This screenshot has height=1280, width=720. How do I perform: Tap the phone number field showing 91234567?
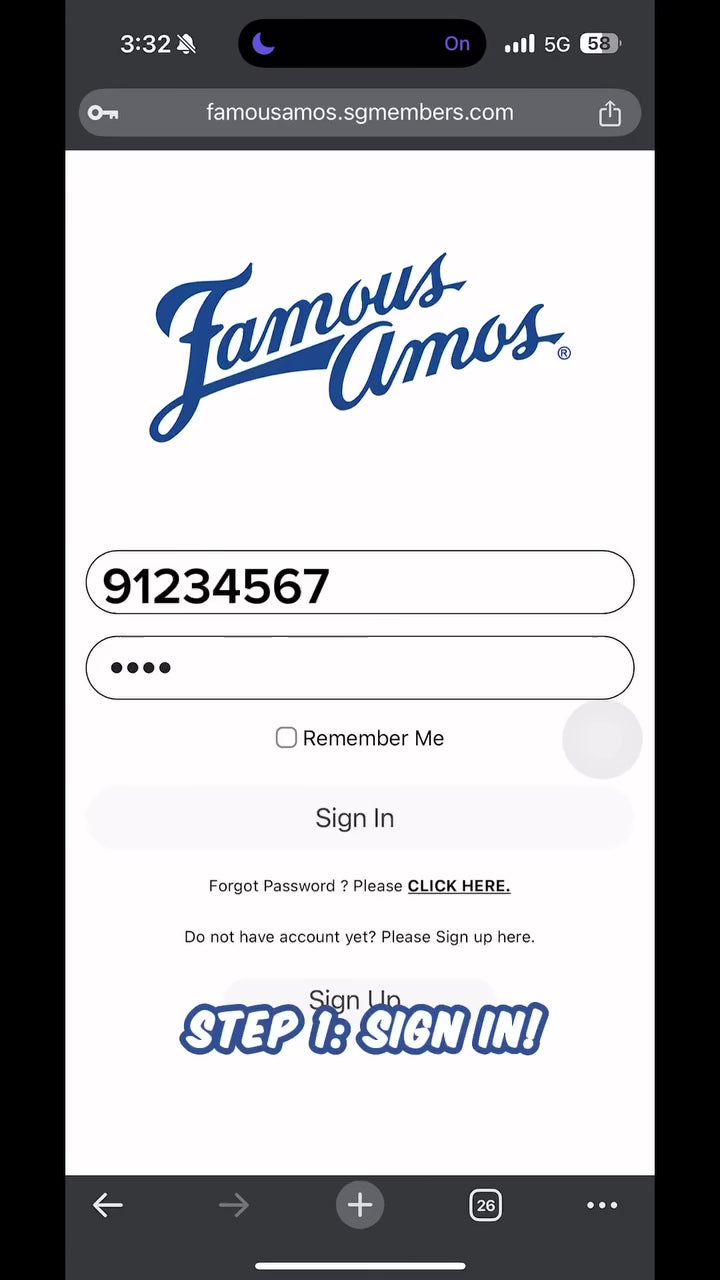[360, 583]
